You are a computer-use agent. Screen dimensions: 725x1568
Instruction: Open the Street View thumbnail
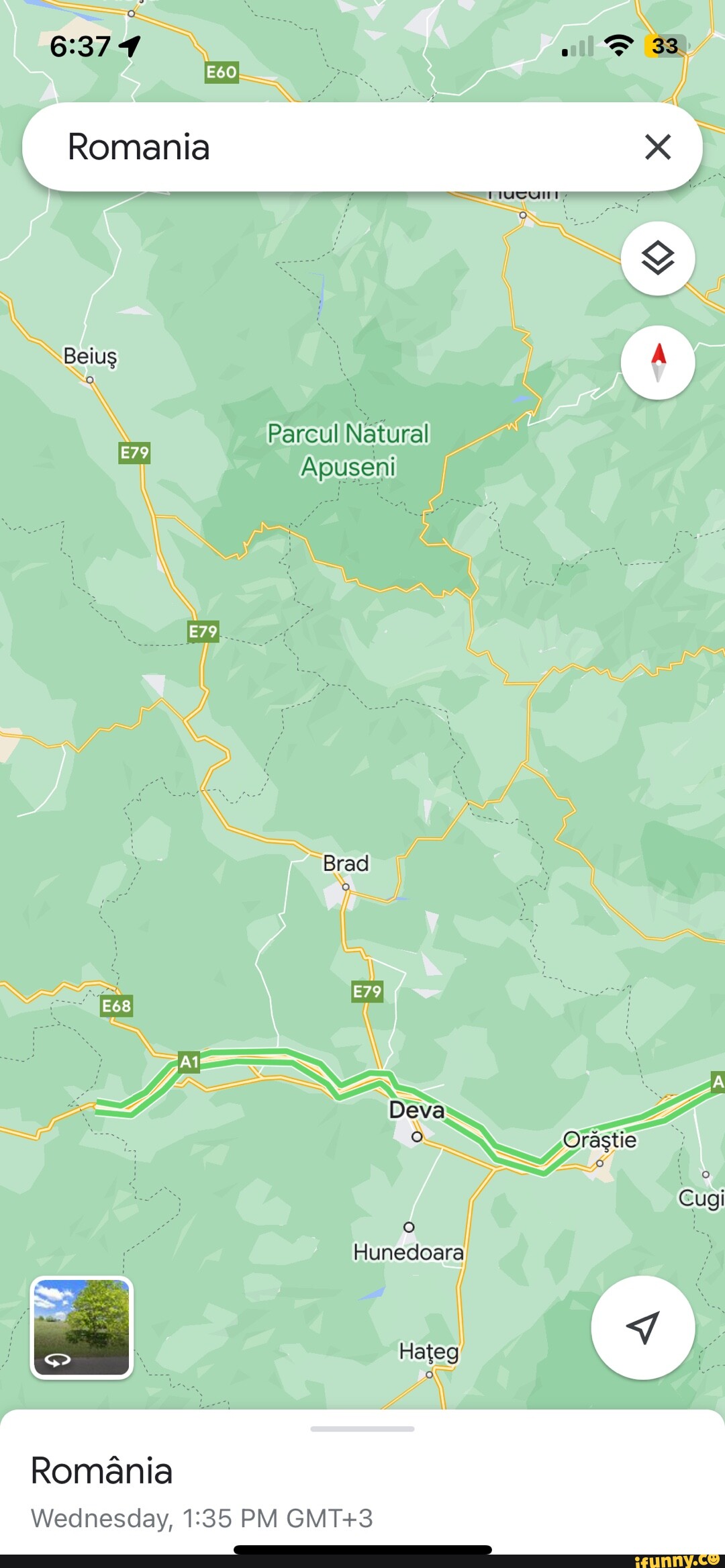(82, 1328)
